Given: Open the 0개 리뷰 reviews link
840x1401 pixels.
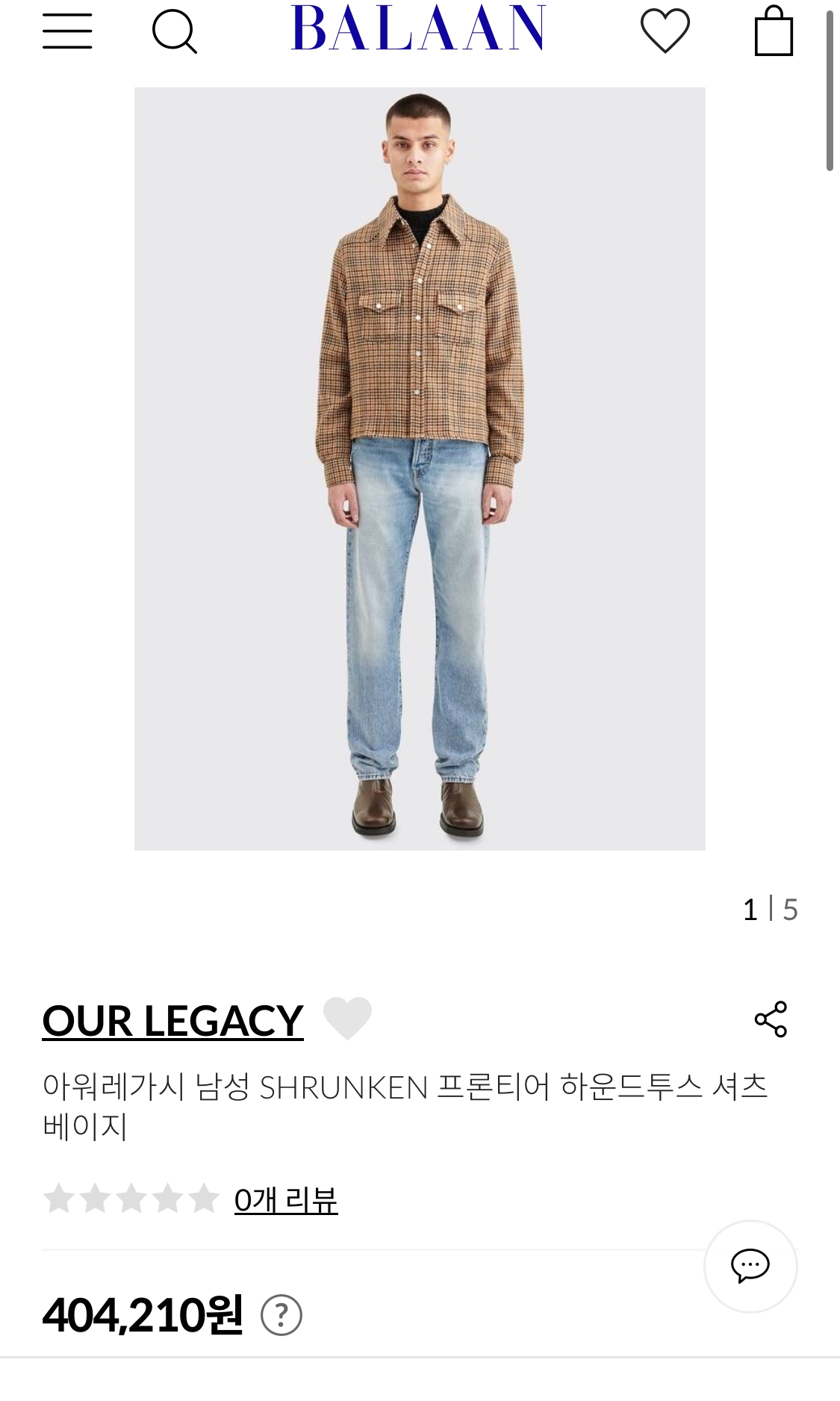Looking at the screenshot, I should [285, 1200].
